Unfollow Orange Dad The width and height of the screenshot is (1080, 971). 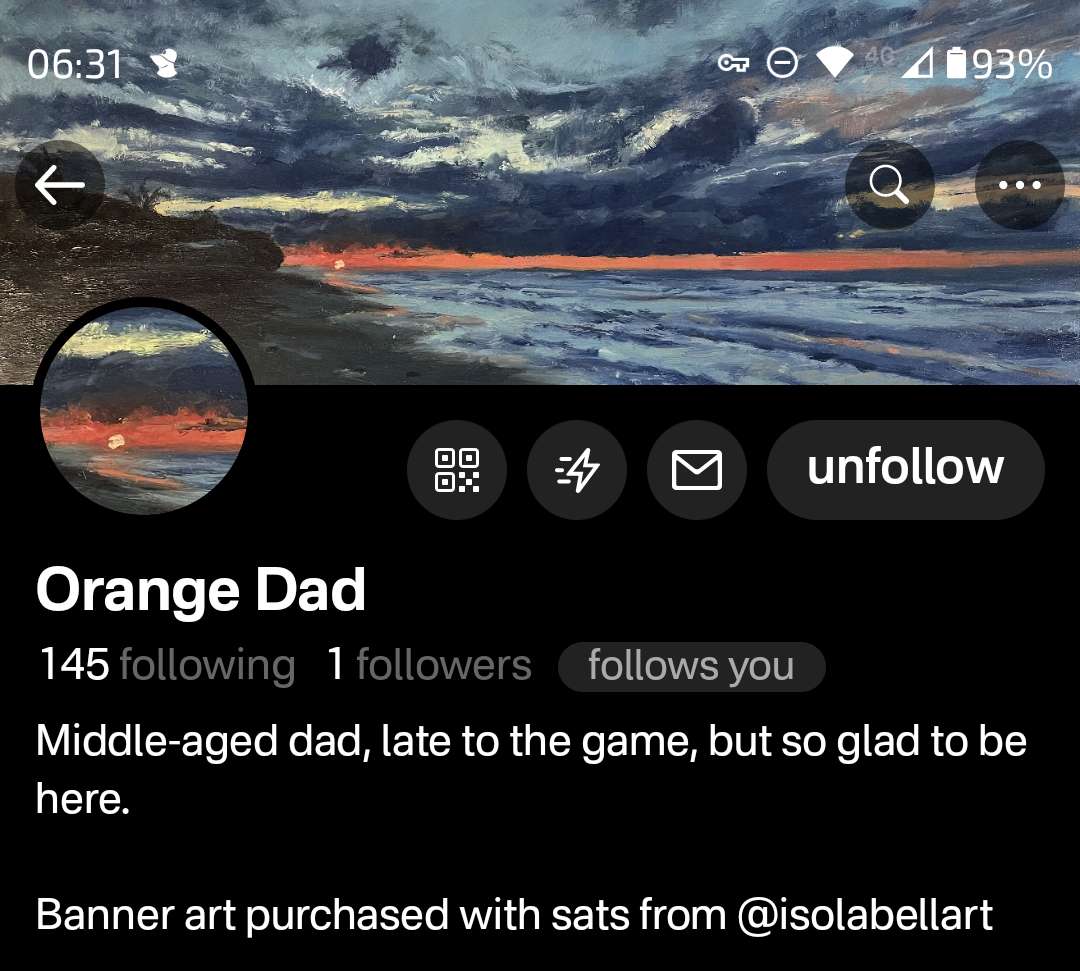coord(905,469)
